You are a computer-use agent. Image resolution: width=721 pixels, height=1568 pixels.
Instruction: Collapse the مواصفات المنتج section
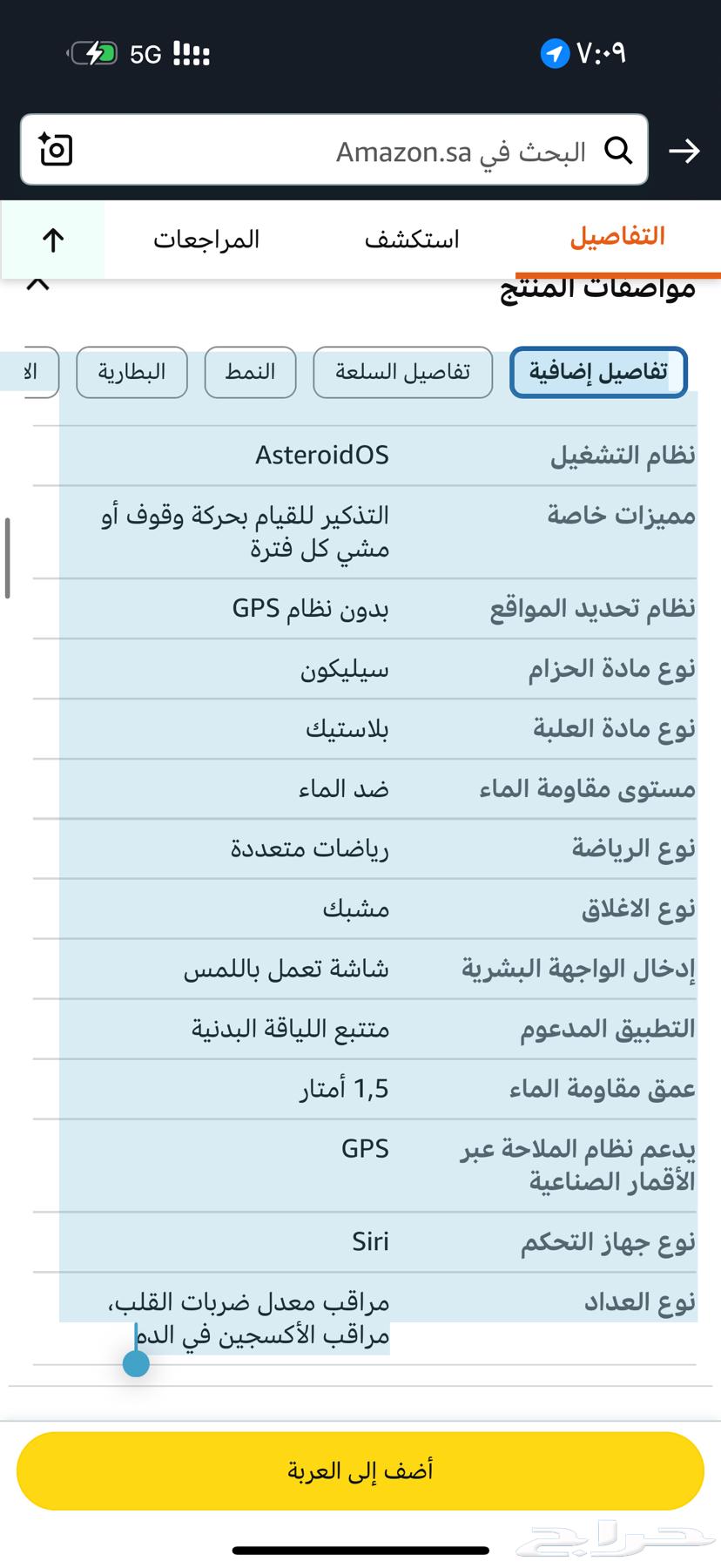(x=38, y=284)
